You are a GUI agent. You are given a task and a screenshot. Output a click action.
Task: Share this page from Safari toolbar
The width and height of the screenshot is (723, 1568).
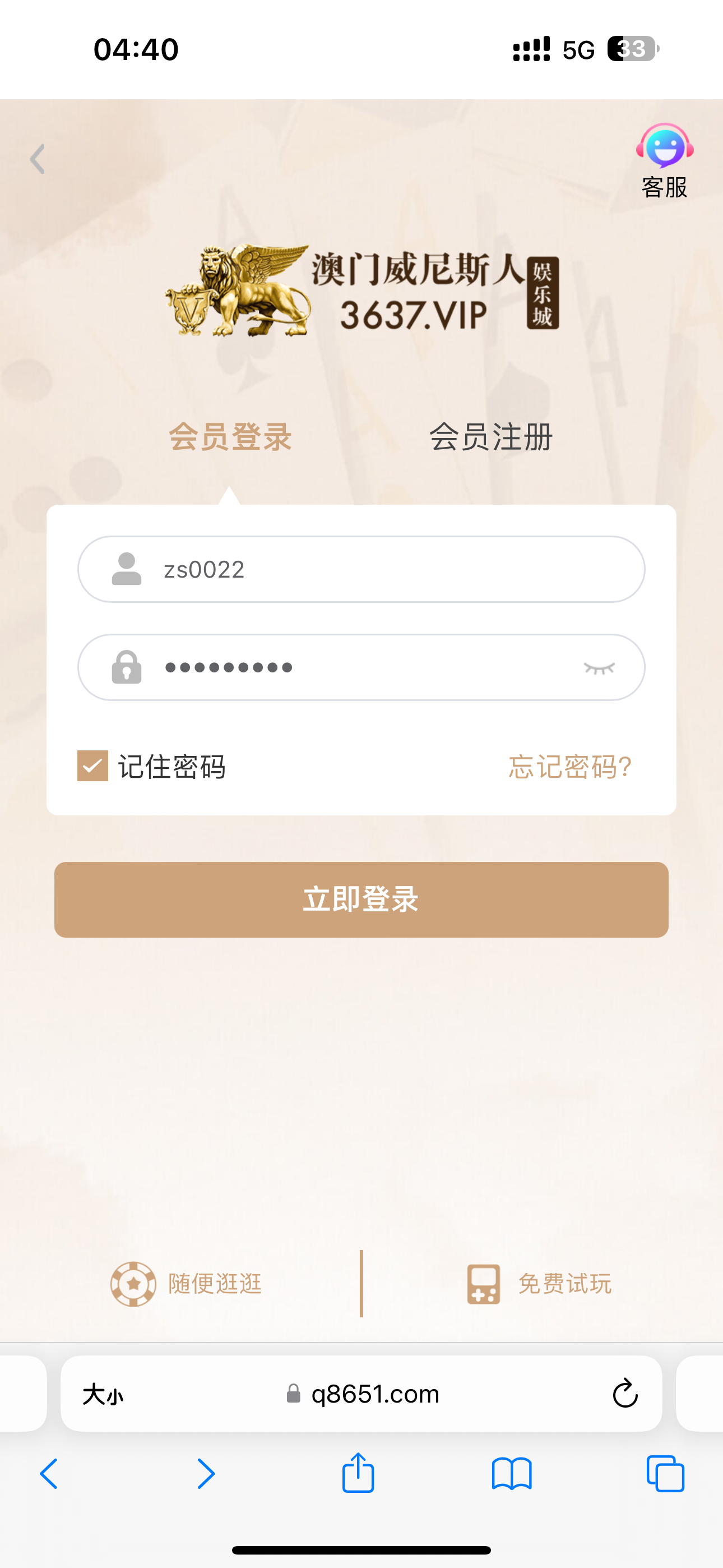358,1474
